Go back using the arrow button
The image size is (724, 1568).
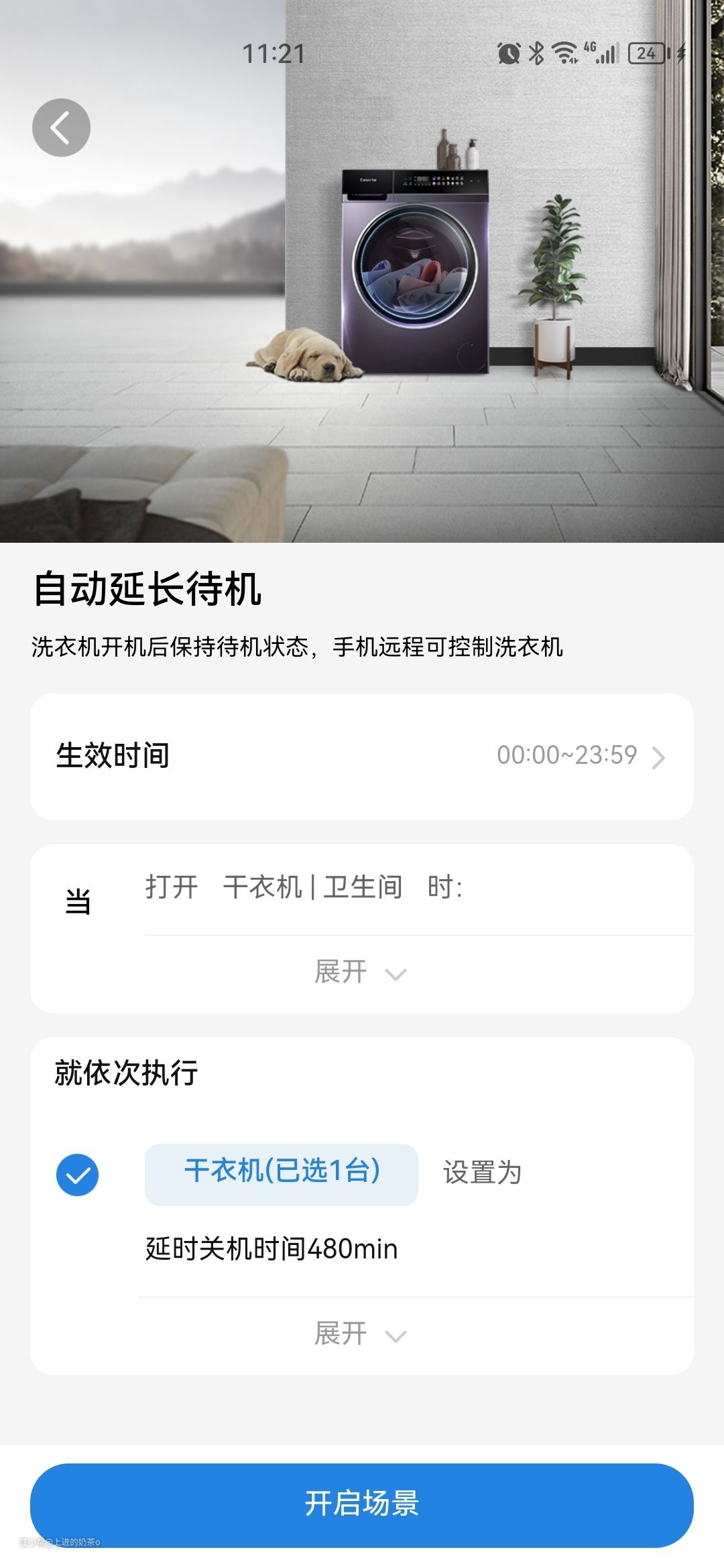click(x=61, y=127)
